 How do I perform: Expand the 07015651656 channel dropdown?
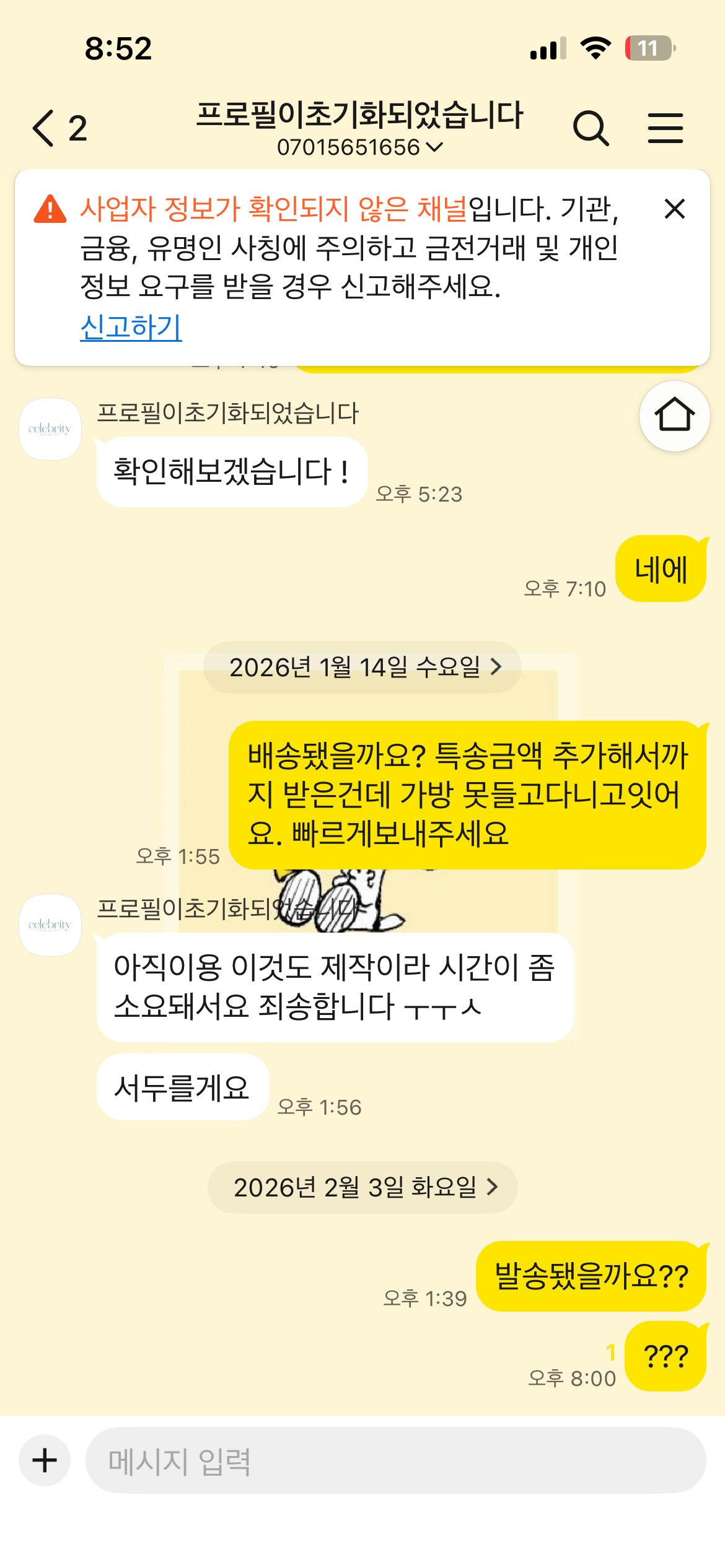click(x=359, y=147)
